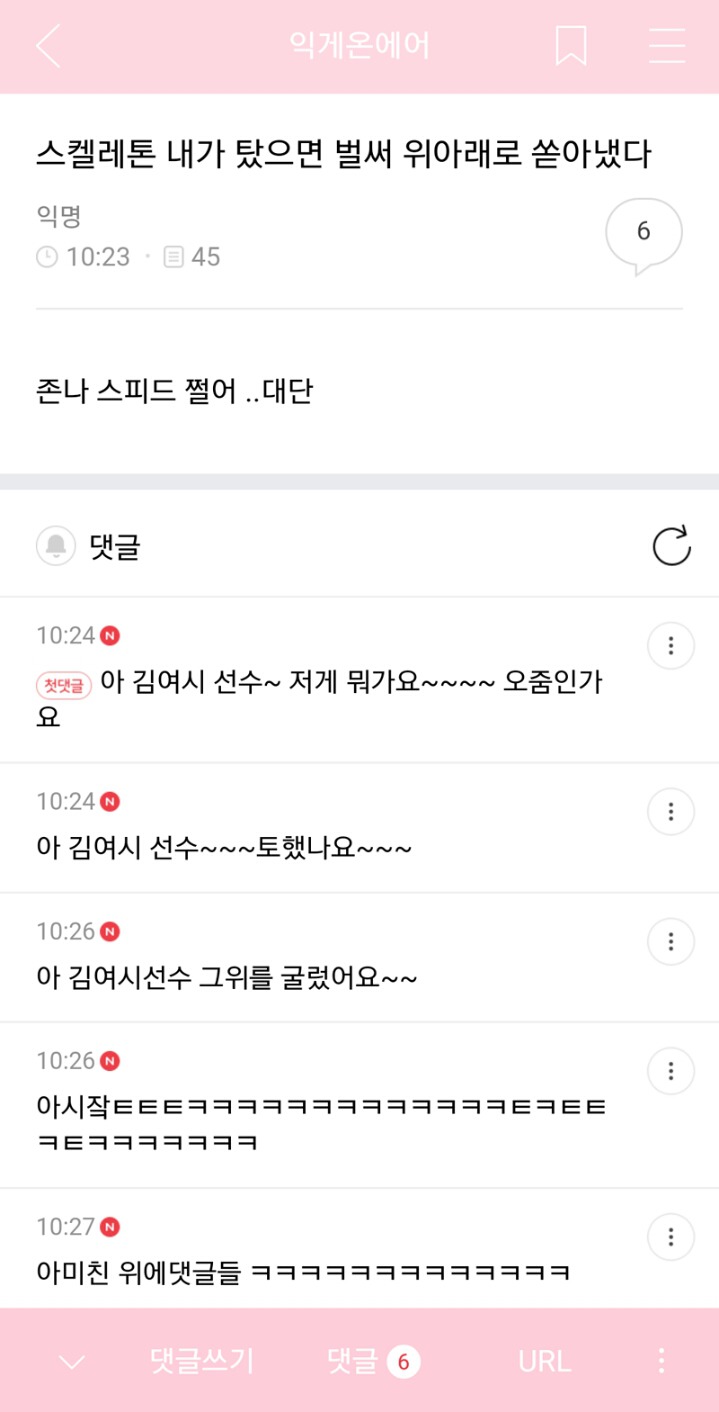This screenshot has width=719, height=1412.
Task: Open the bottom bar overflow menu
Action: (661, 1361)
